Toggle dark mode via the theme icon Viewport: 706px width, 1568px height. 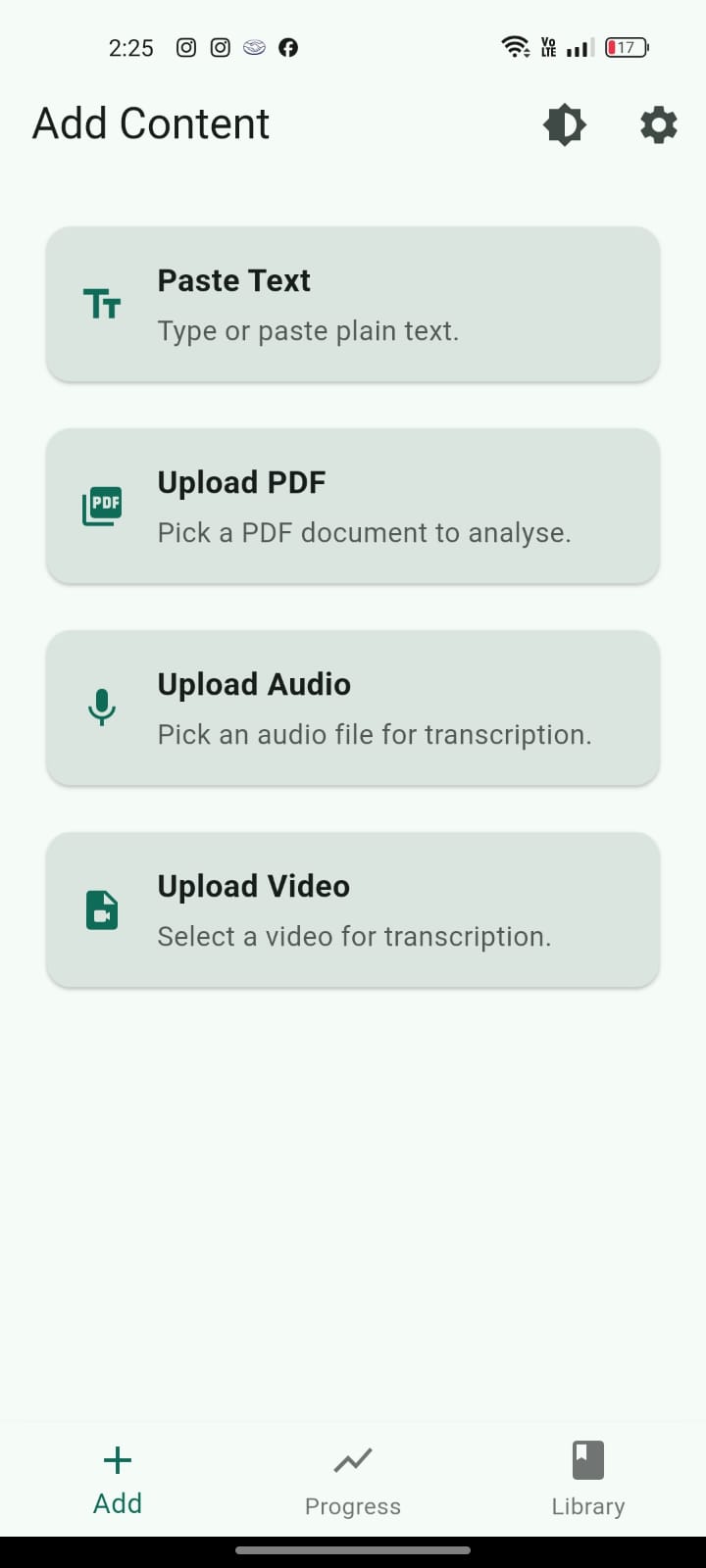[565, 125]
